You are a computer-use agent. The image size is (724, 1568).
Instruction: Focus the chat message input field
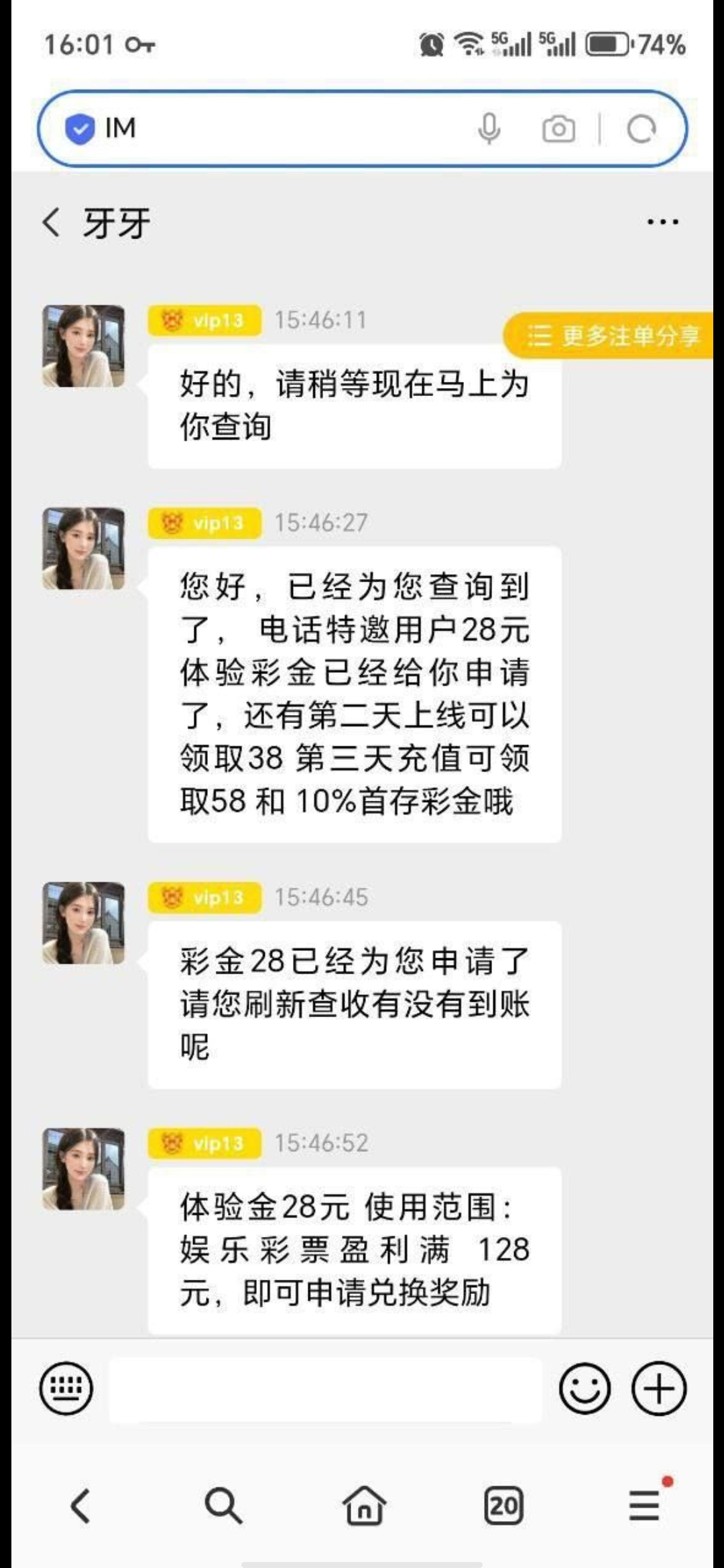coord(325,1389)
